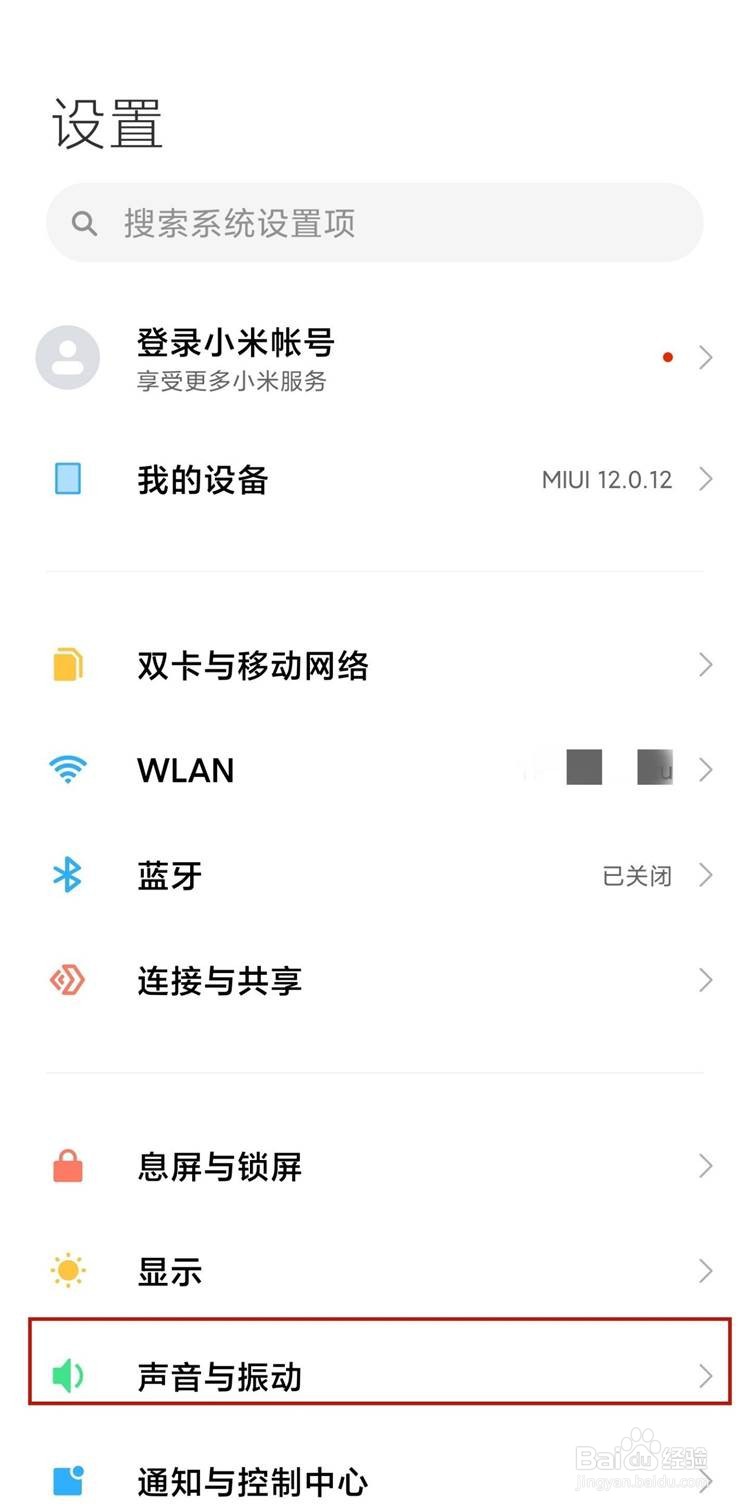Open 声音与振动 settings
The image size is (750, 1508).
coord(375,1376)
